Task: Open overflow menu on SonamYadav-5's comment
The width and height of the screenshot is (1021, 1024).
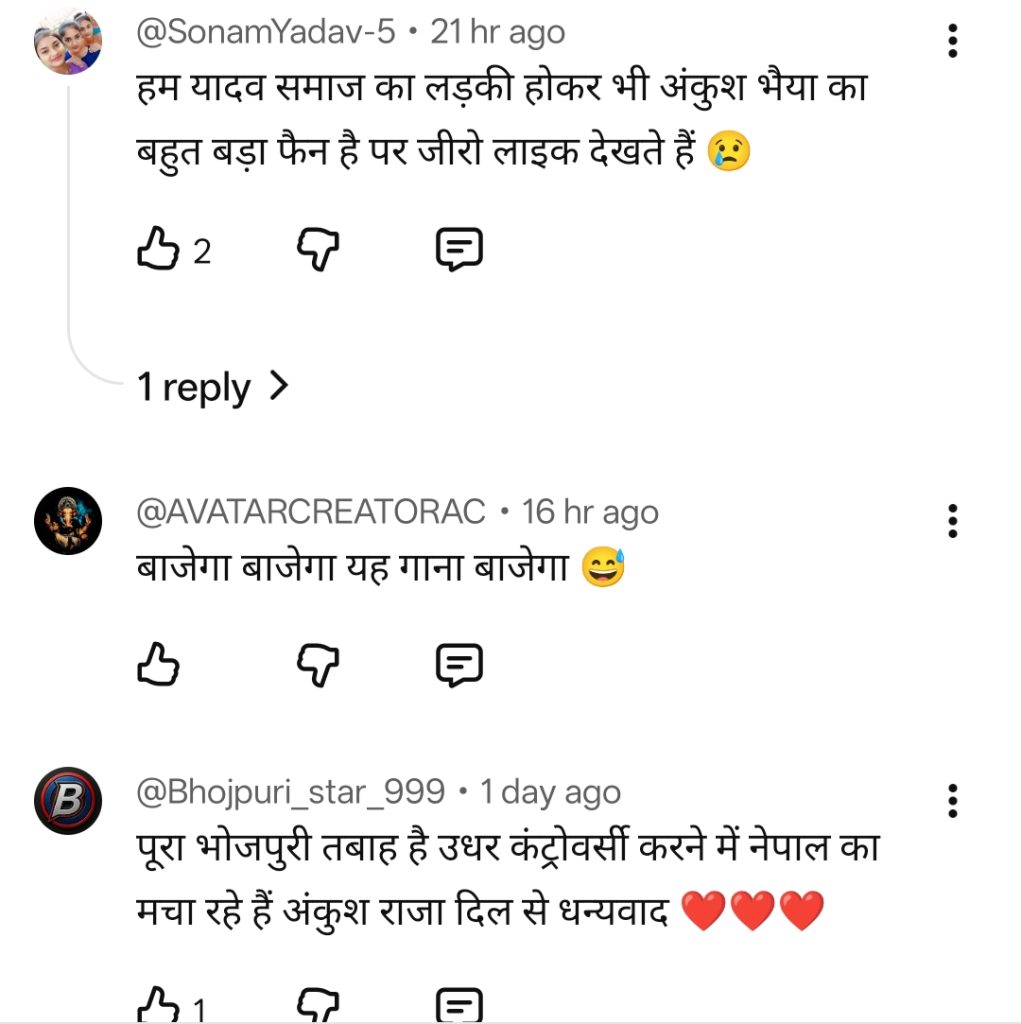Action: [952, 41]
